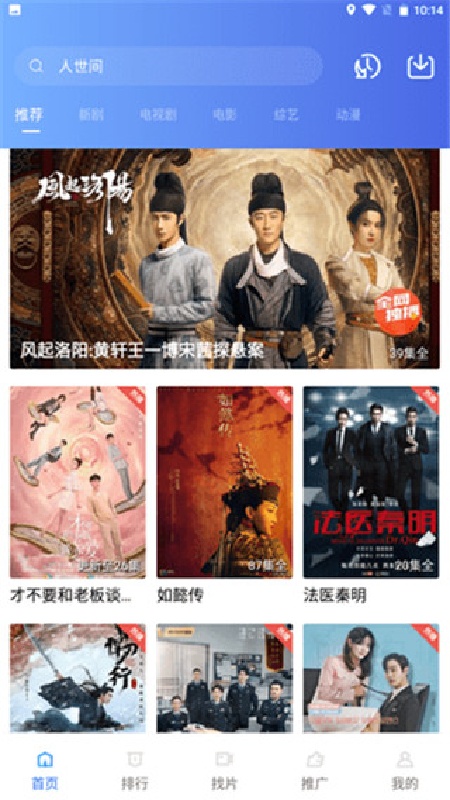This screenshot has width=450, height=800.
Task: Go to the 推广 tab
Action: tap(315, 769)
